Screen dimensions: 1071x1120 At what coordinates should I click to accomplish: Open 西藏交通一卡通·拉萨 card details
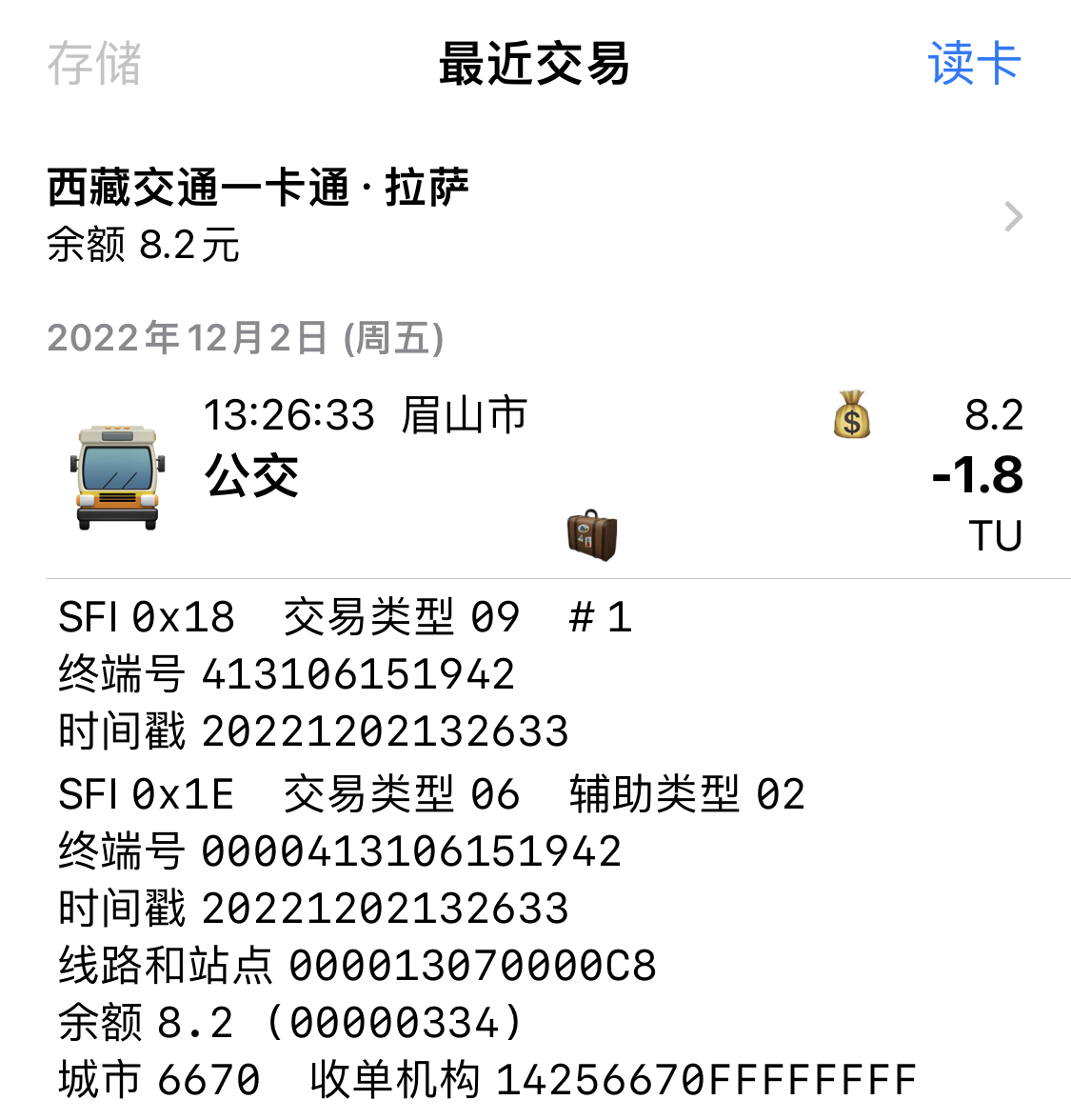(x=533, y=216)
